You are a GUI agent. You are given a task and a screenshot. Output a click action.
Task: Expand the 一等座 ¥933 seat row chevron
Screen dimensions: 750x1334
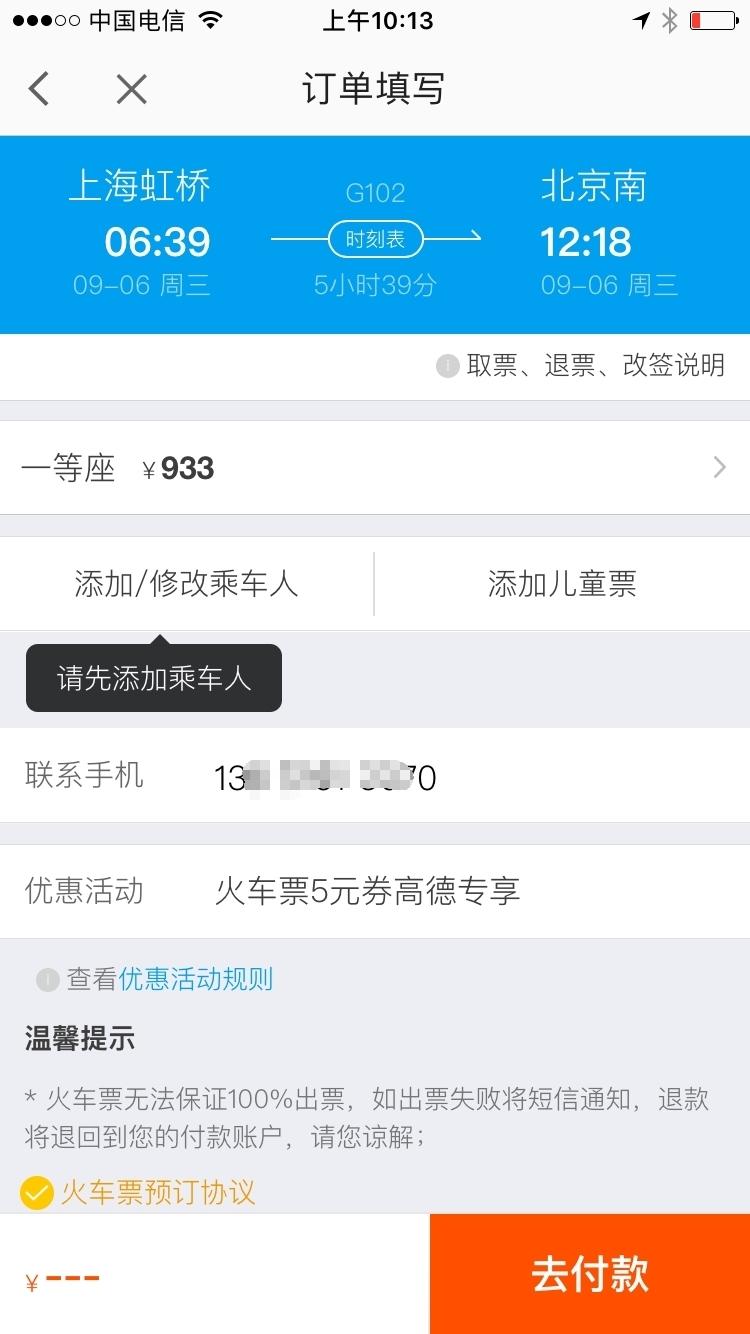(x=718, y=467)
